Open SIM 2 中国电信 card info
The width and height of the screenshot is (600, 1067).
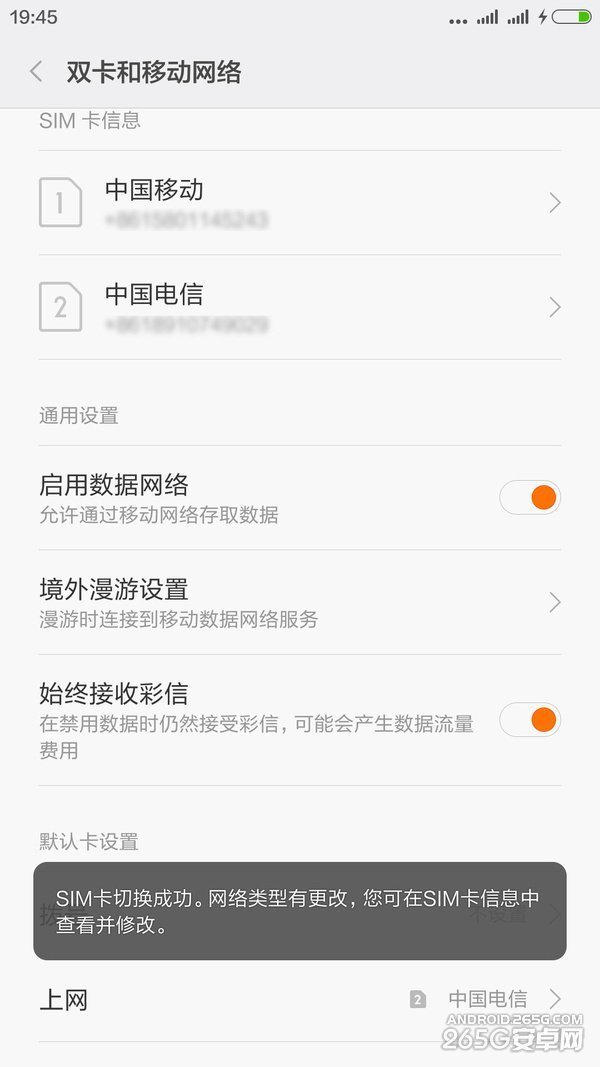tap(300, 307)
